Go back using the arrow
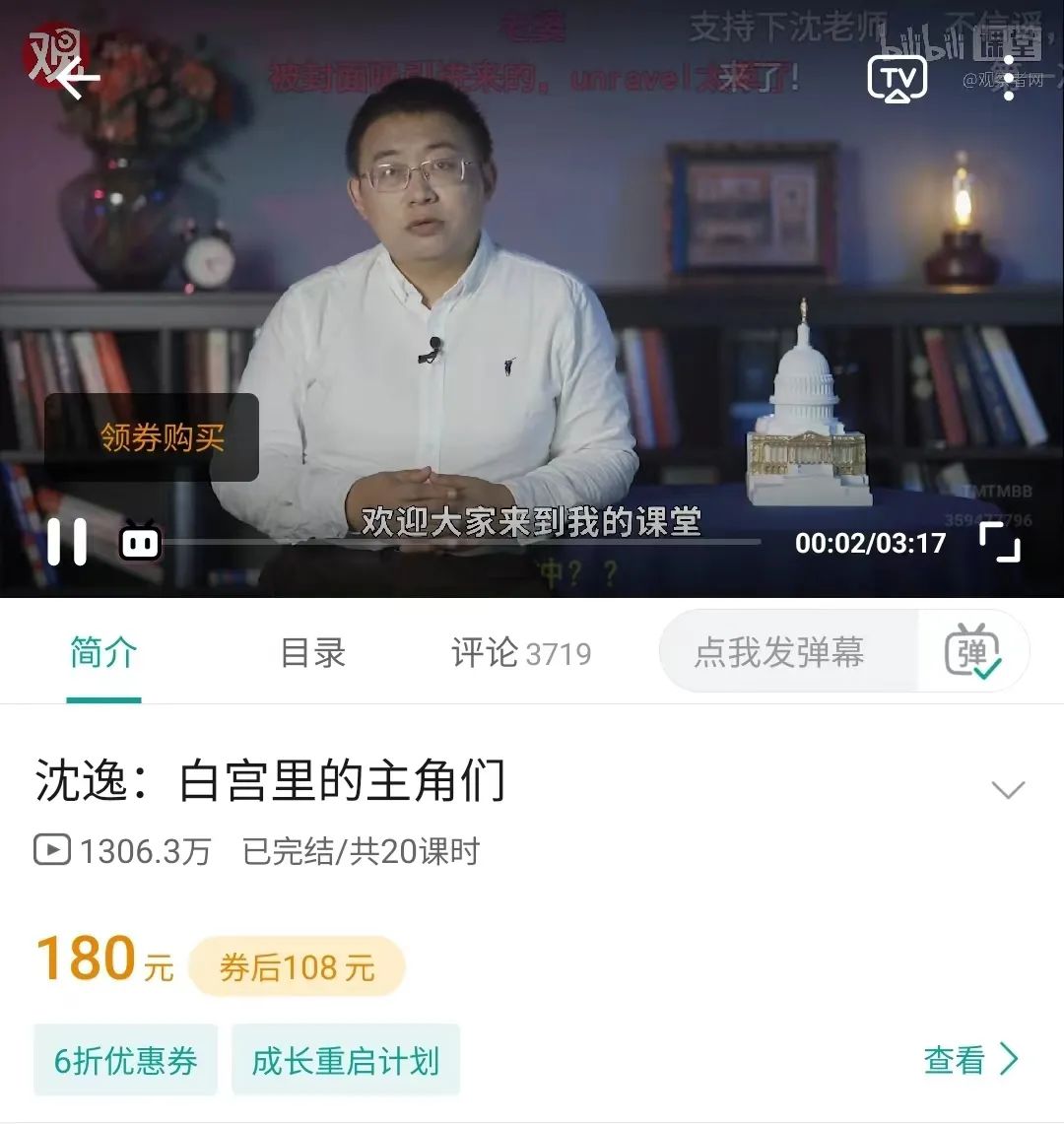 point(77,79)
